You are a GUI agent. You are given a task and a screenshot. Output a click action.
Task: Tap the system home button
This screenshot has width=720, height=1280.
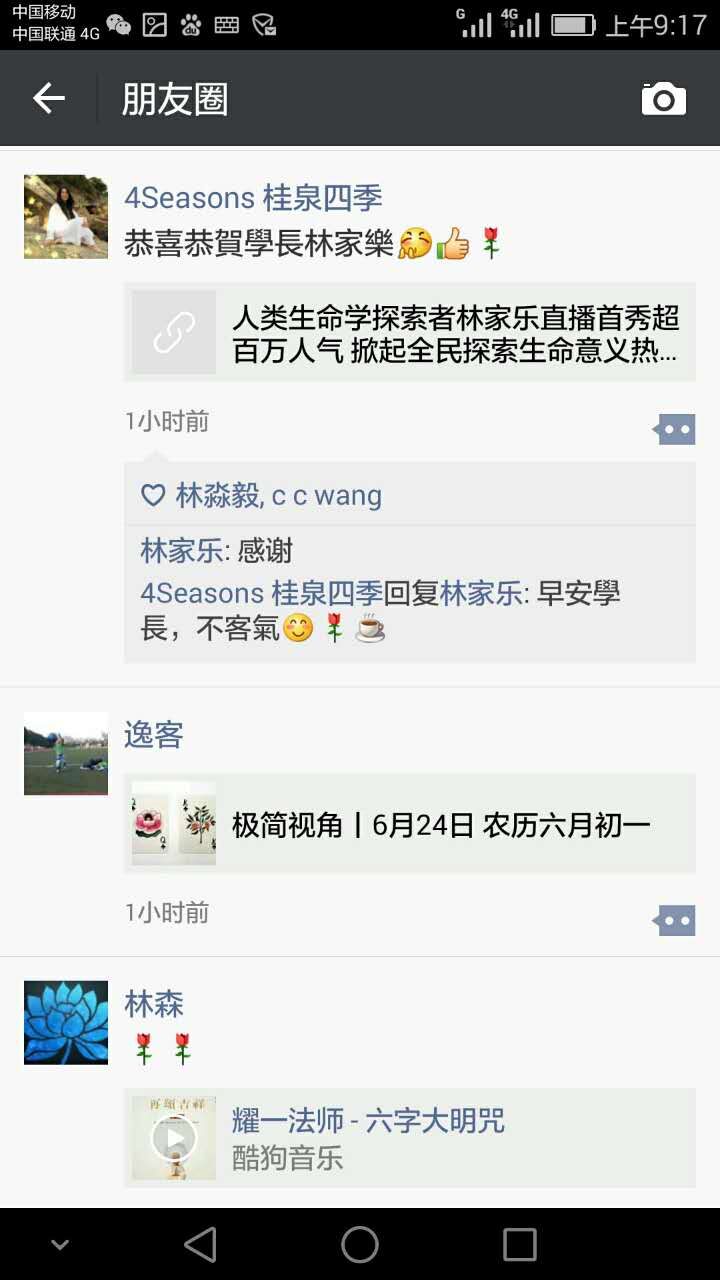tap(360, 1245)
